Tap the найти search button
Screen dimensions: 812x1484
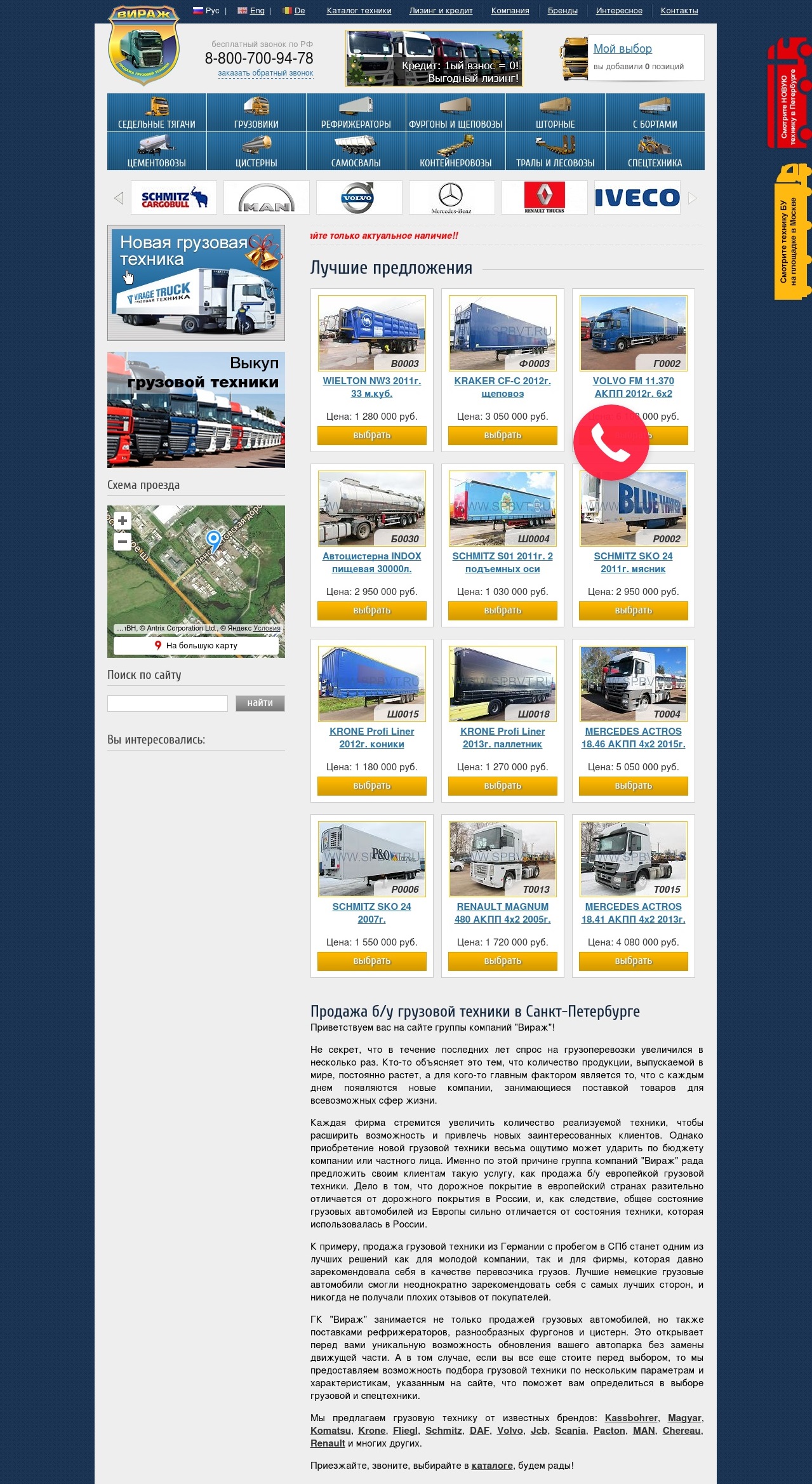(260, 703)
